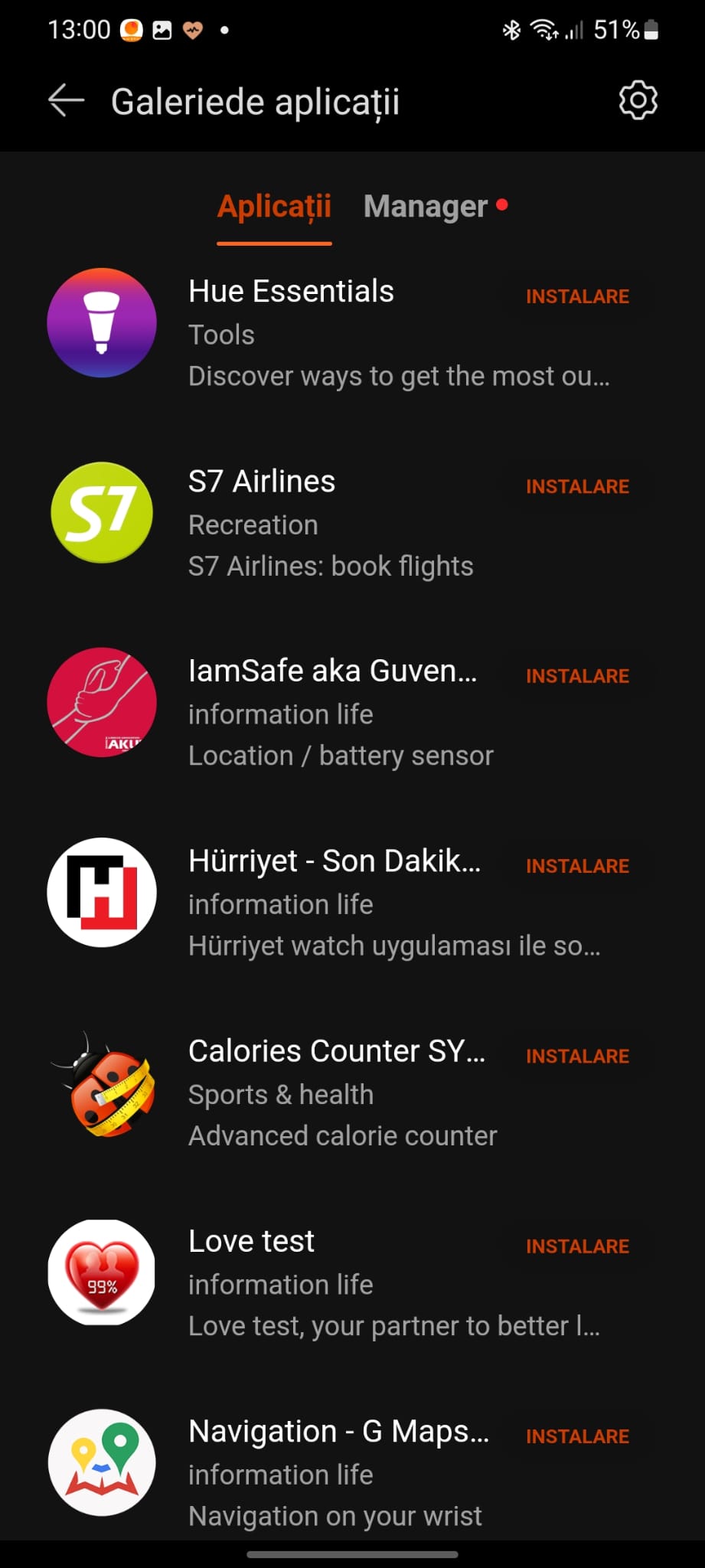The width and height of the screenshot is (705, 1568).
Task: View Calories Counter SY details
Action: click(x=337, y=1051)
